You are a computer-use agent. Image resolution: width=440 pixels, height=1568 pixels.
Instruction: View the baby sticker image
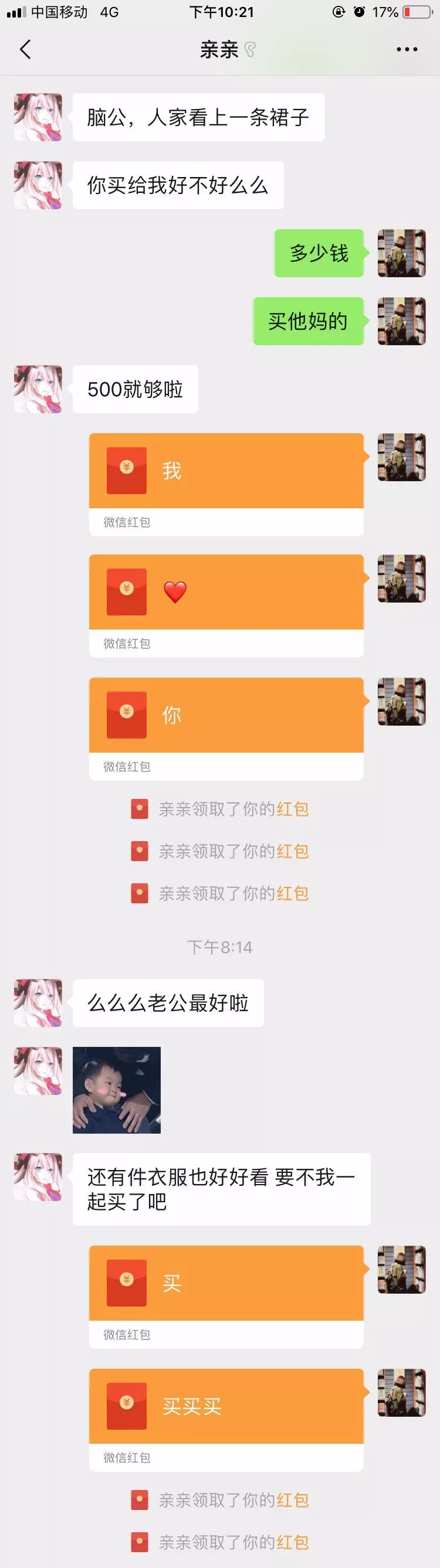[x=116, y=1090]
